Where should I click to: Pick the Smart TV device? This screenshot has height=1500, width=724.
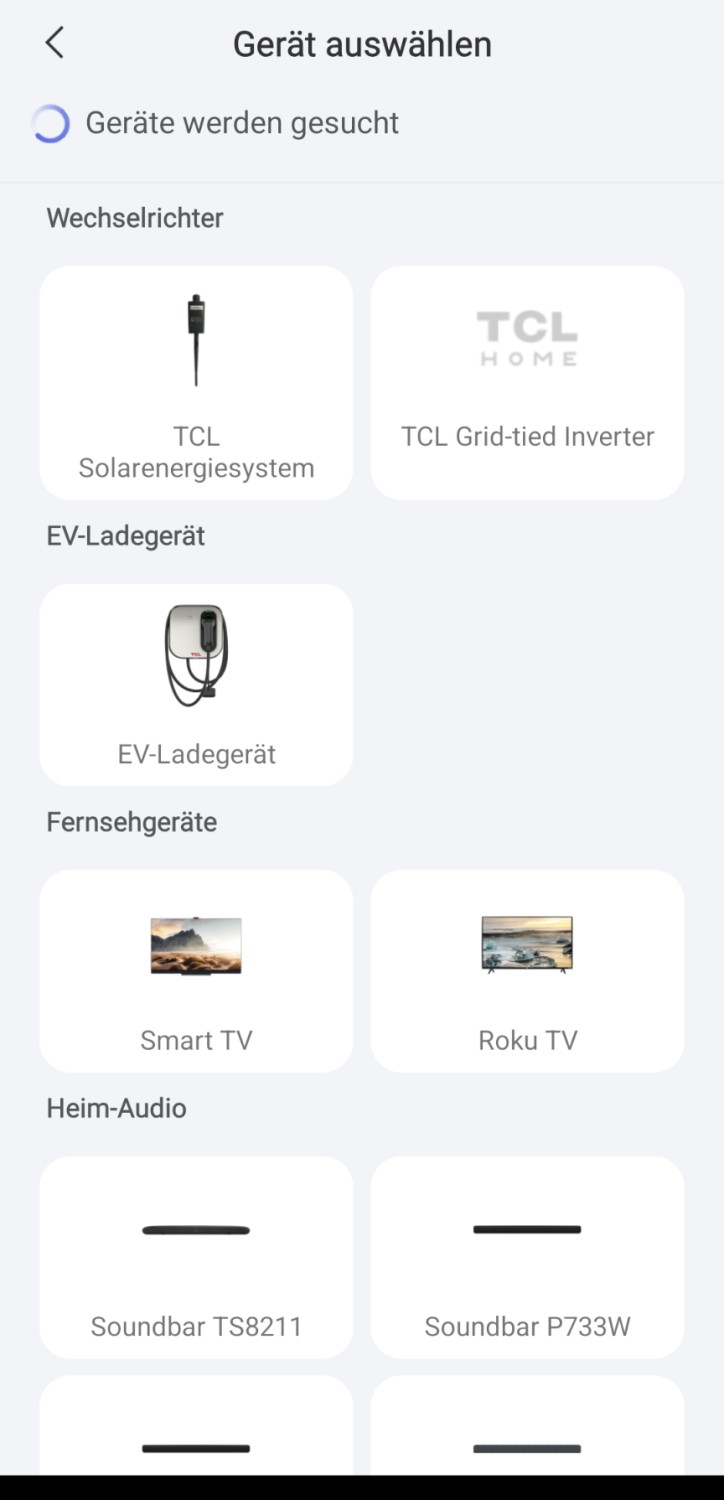click(x=196, y=971)
